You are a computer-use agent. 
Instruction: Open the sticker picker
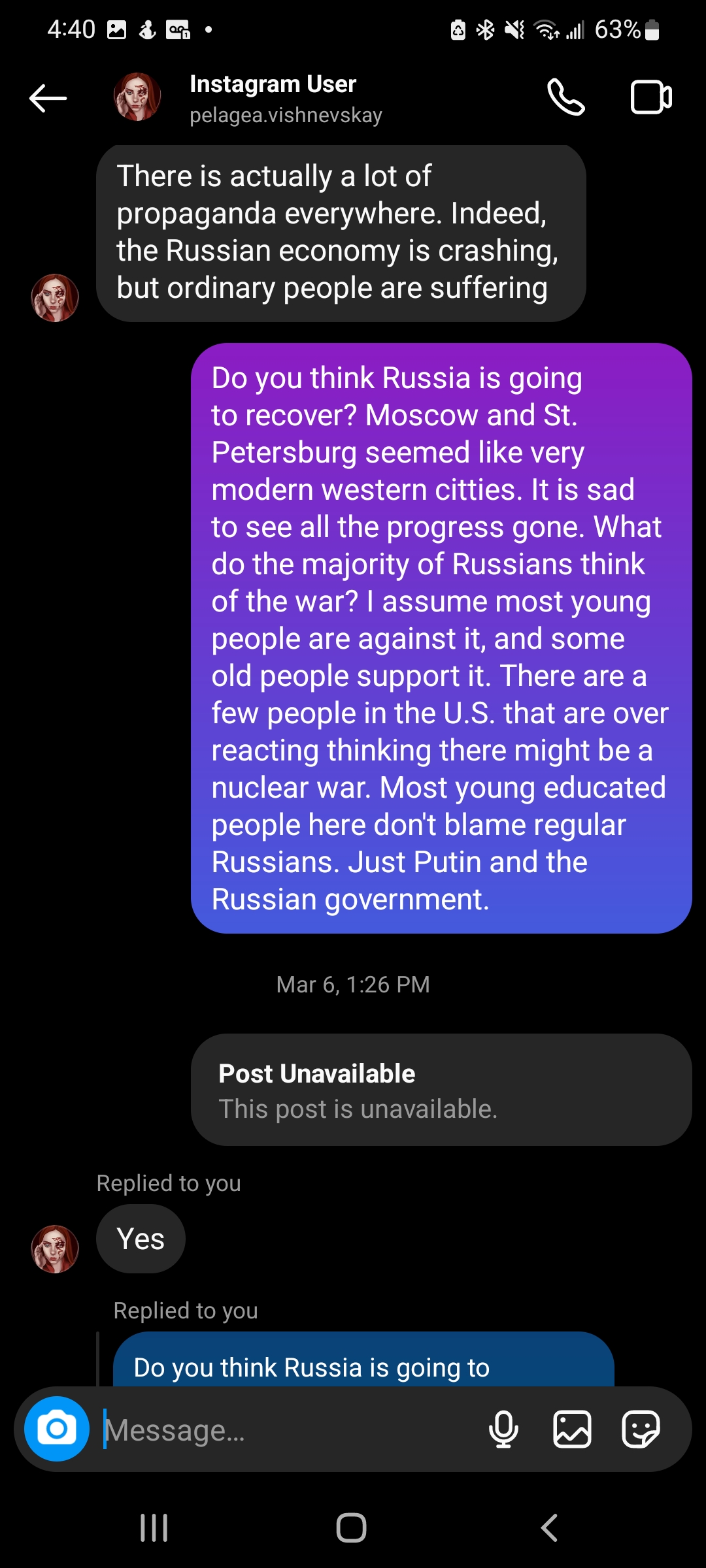641,1429
